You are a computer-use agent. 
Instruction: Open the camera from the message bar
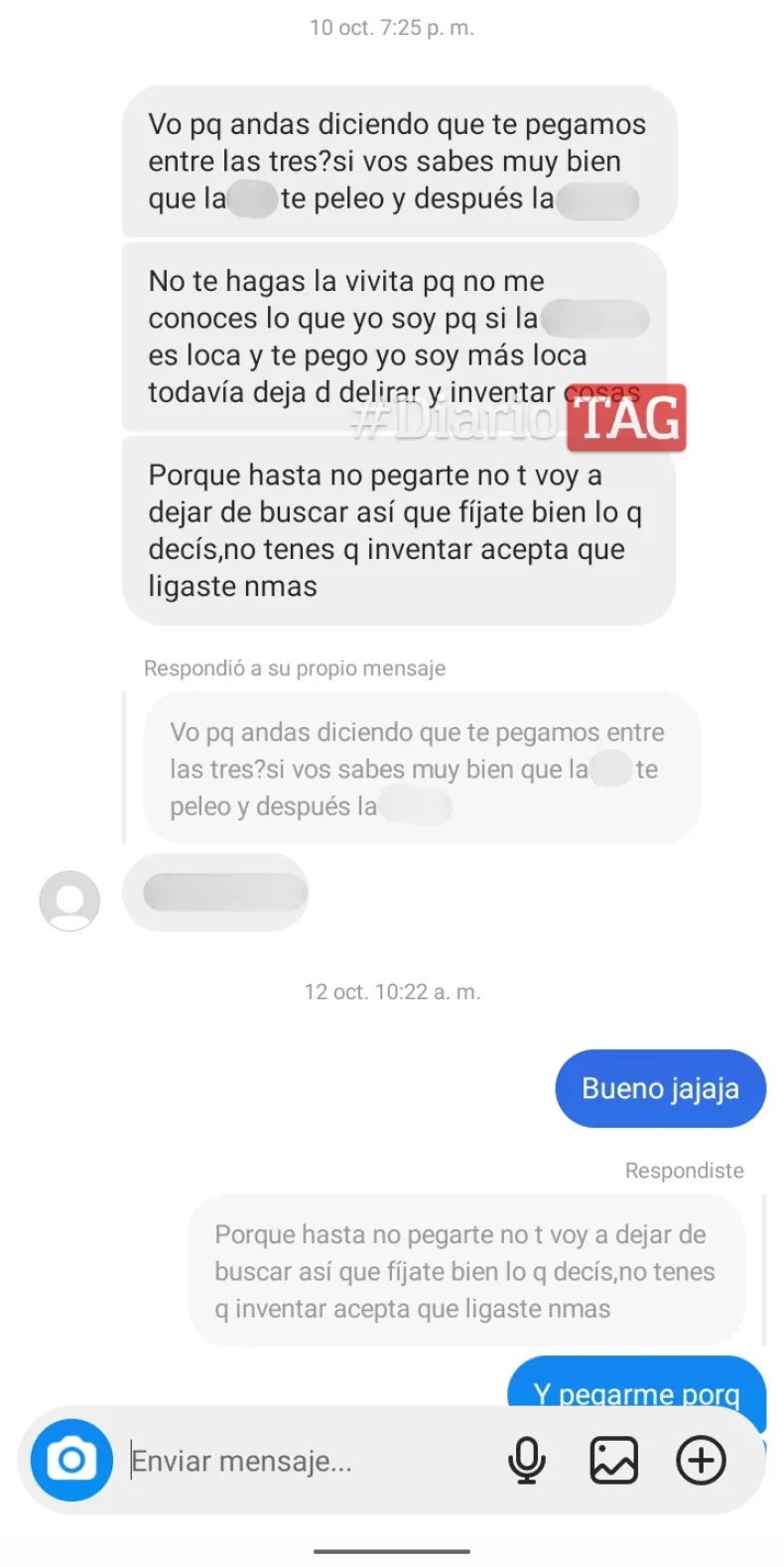71,1460
